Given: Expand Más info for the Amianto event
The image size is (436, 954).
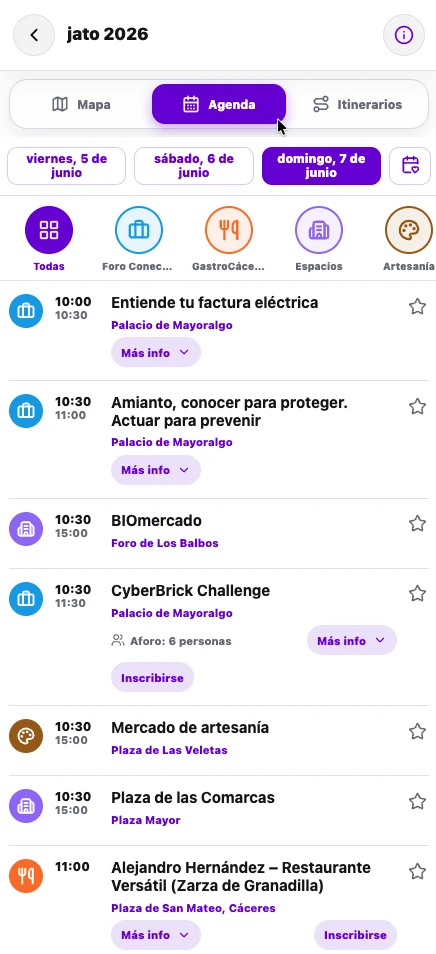Looking at the screenshot, I should (x=156, y=470).
